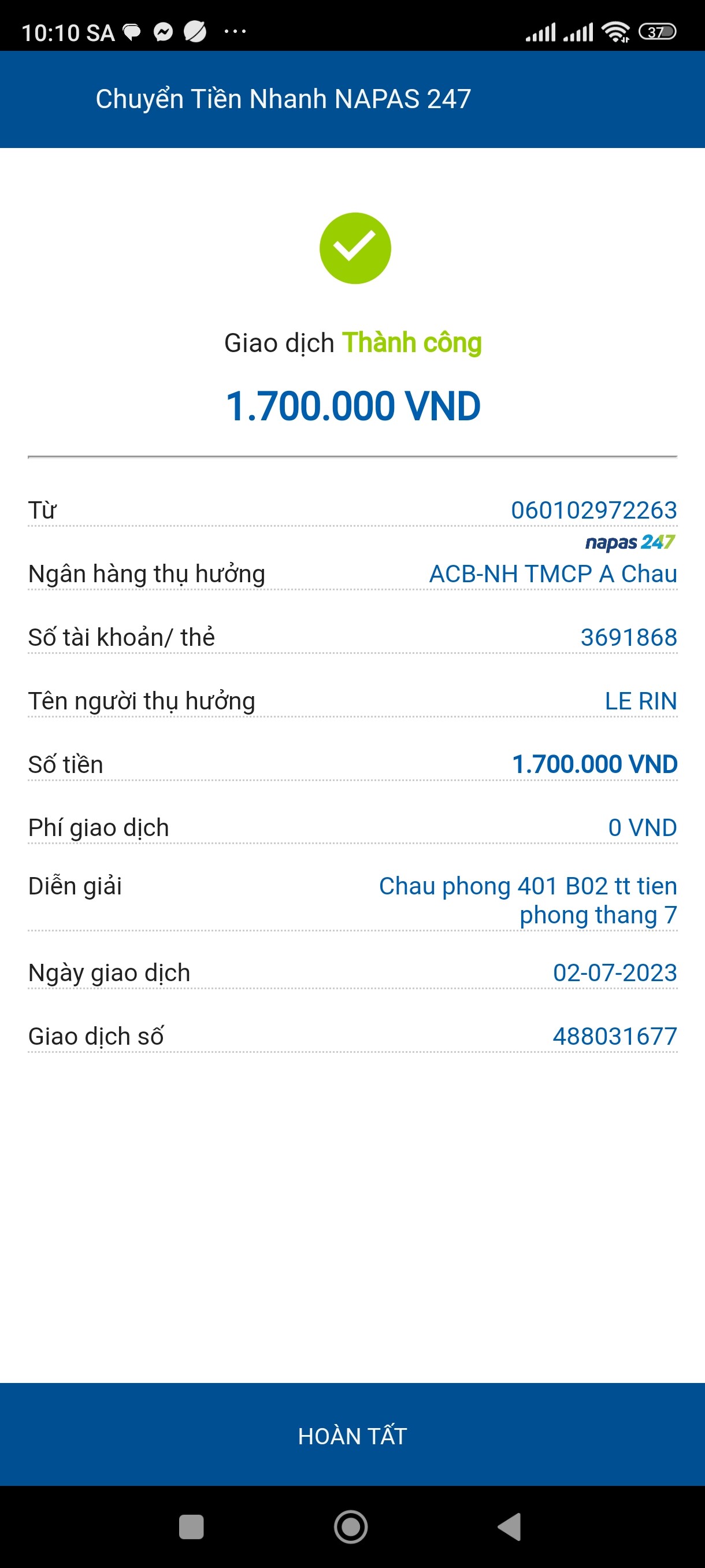Go to the home screen

pos(351,1526)
